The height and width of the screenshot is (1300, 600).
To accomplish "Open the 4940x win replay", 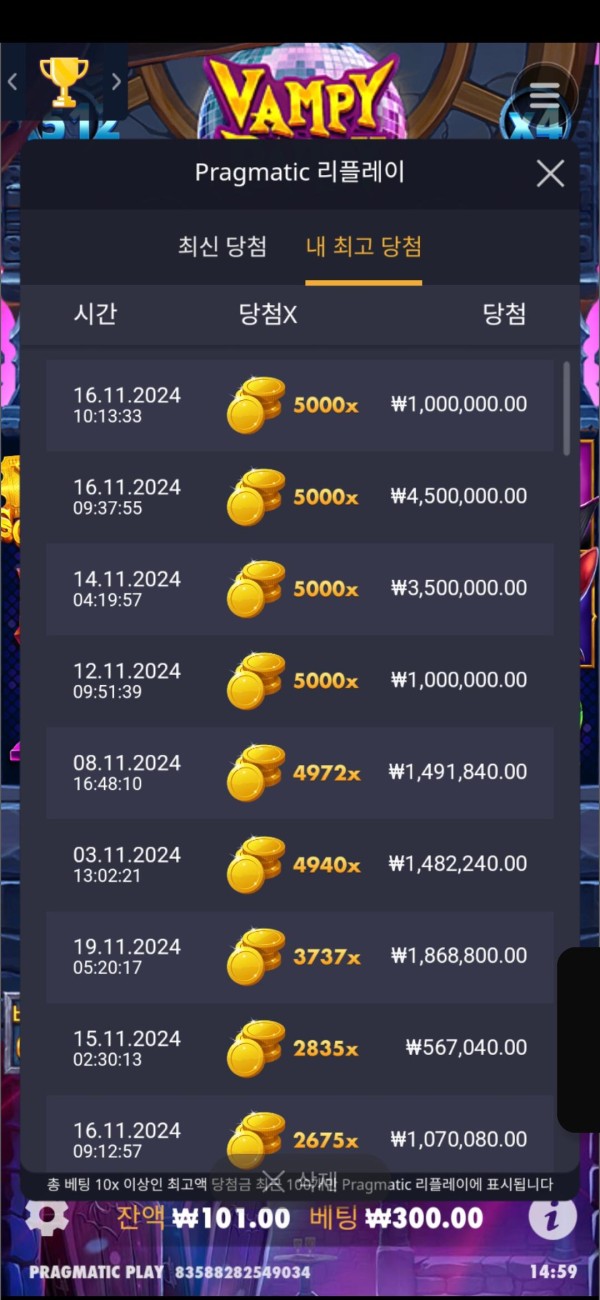I will tap(300, 865).
